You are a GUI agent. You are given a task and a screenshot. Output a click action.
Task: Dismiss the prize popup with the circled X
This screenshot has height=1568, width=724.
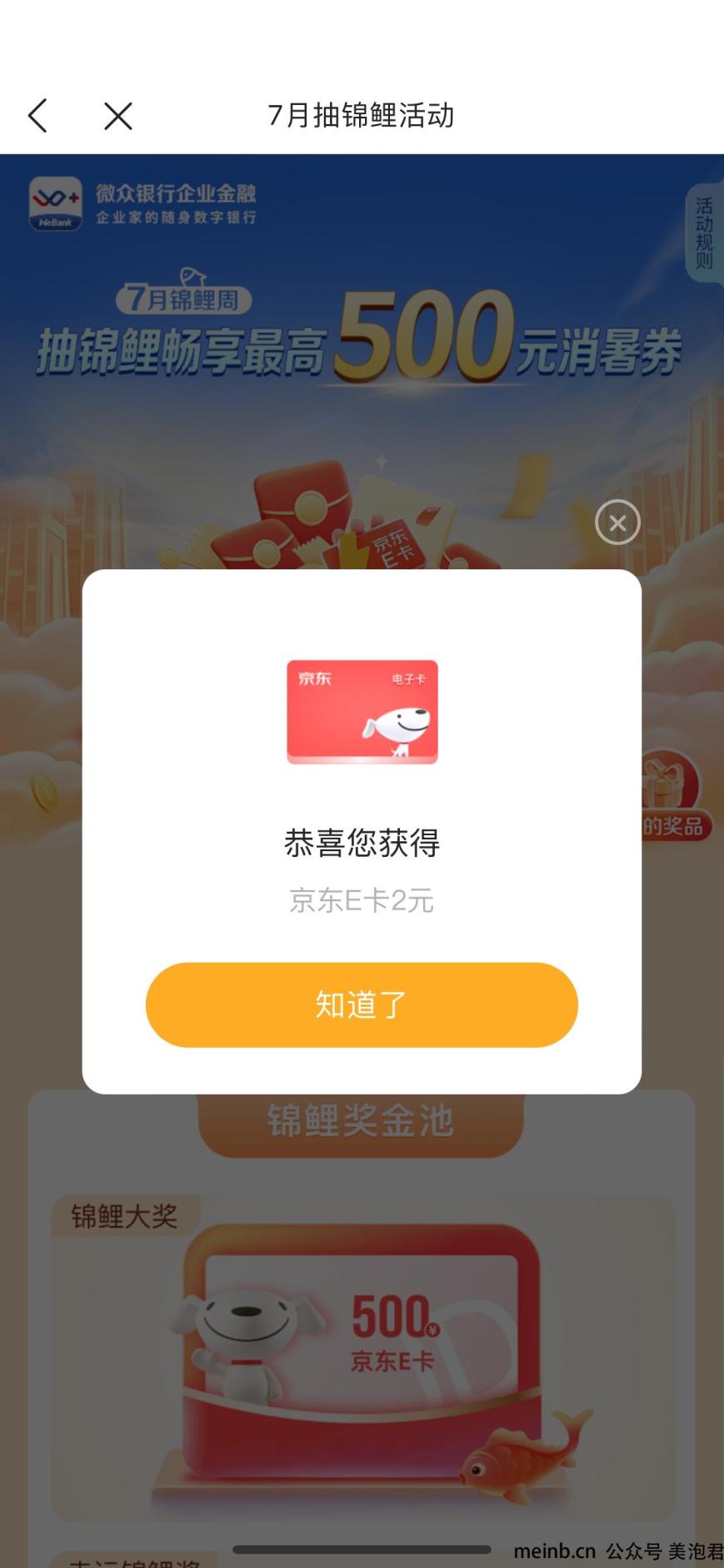pyautogui.click(x=617, y=523)
